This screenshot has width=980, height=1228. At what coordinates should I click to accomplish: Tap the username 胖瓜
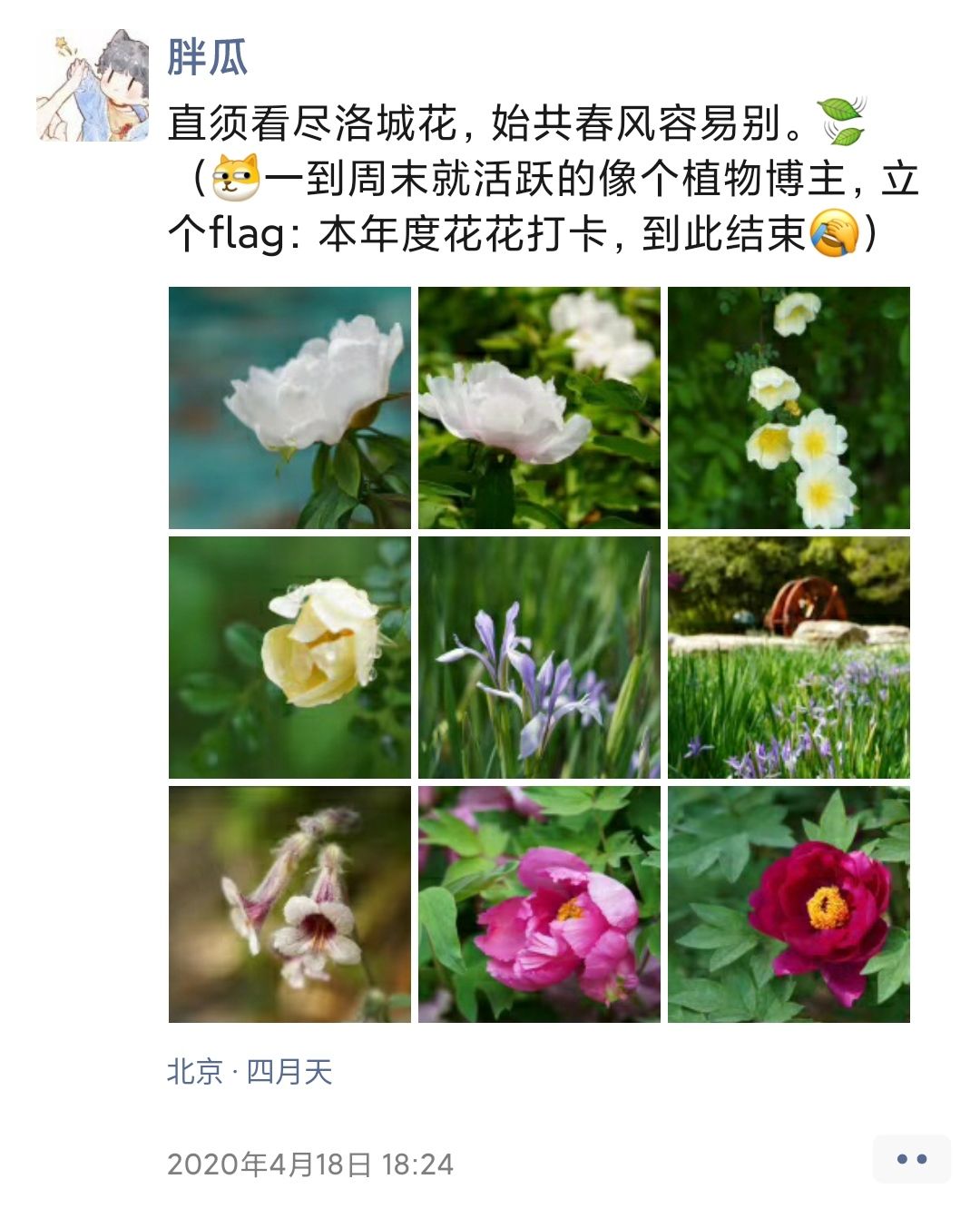pos(207,57)
